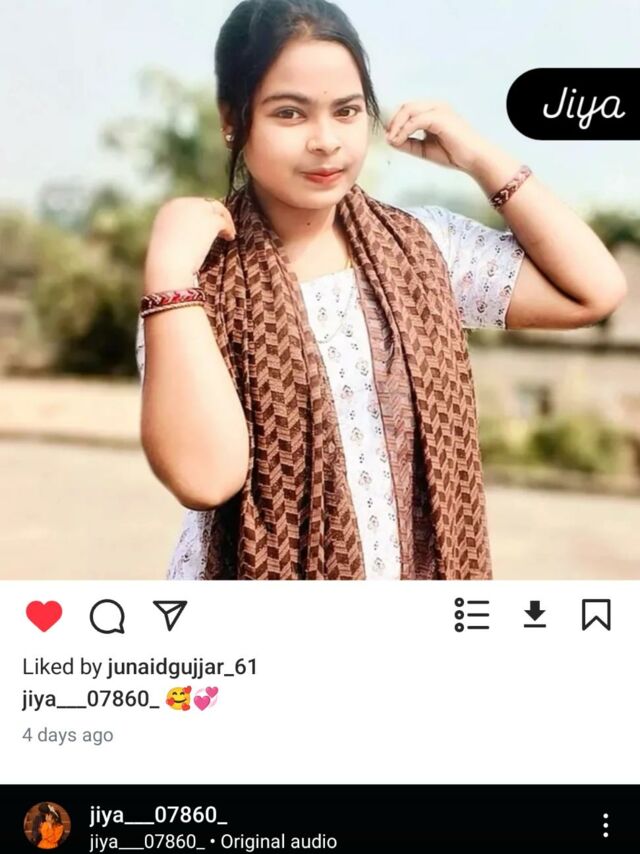Download this post's photo
The image size is (640, 854).
[x=535, y=615]
